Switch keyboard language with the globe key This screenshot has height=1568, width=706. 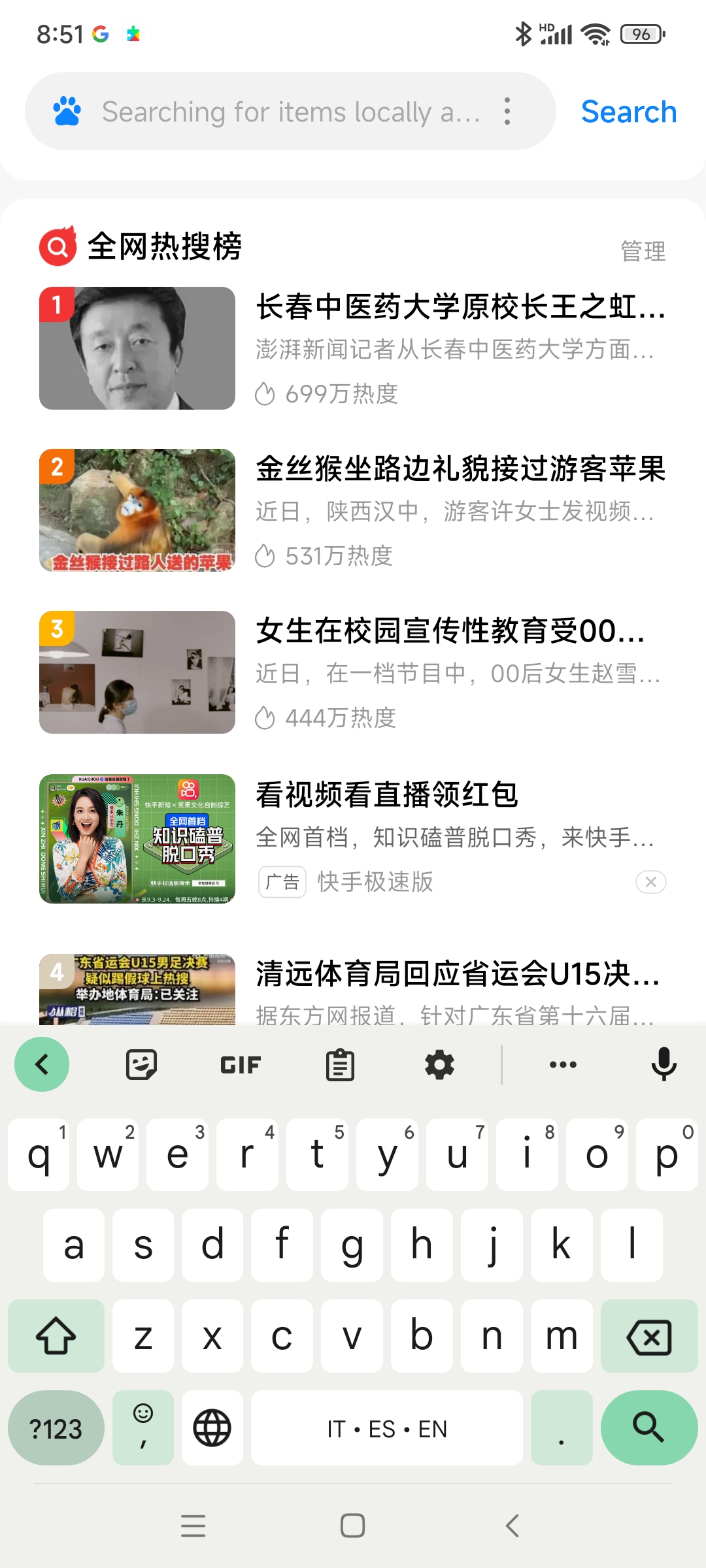(x=212, y=1428)
